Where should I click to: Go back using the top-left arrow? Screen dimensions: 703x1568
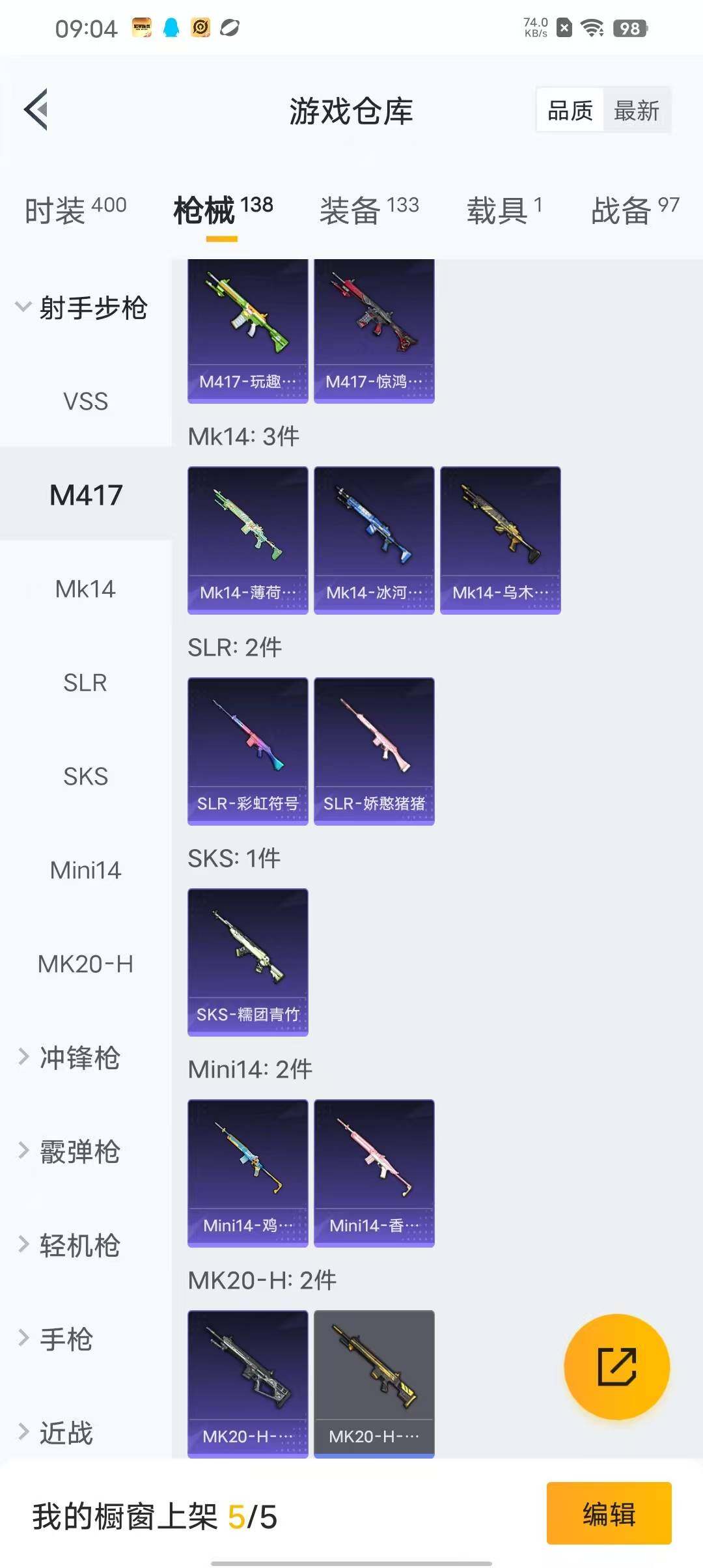(x=36, y=109)
